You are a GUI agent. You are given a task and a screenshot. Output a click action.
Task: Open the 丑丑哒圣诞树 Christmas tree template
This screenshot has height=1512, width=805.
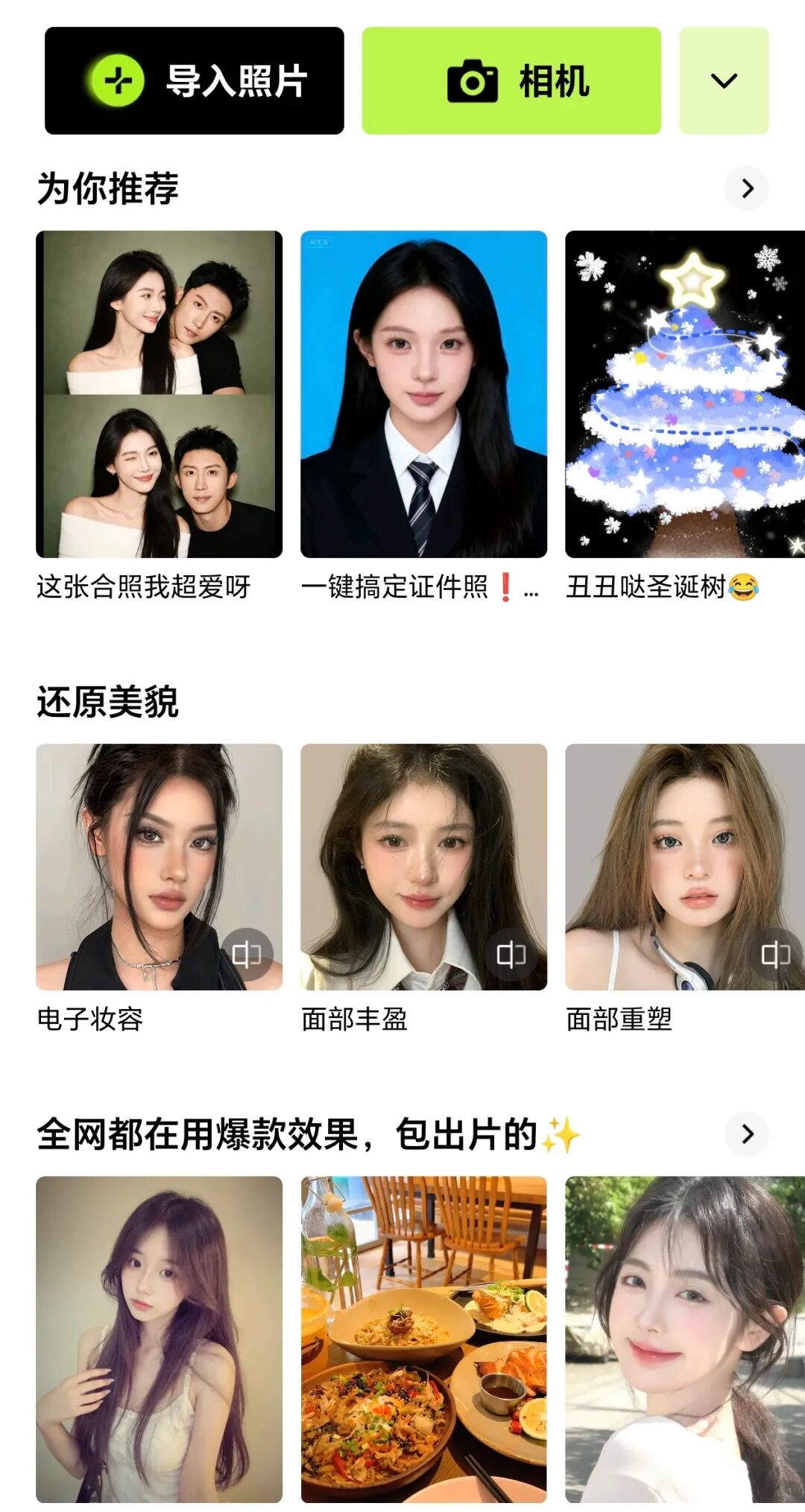pos(684,393)
